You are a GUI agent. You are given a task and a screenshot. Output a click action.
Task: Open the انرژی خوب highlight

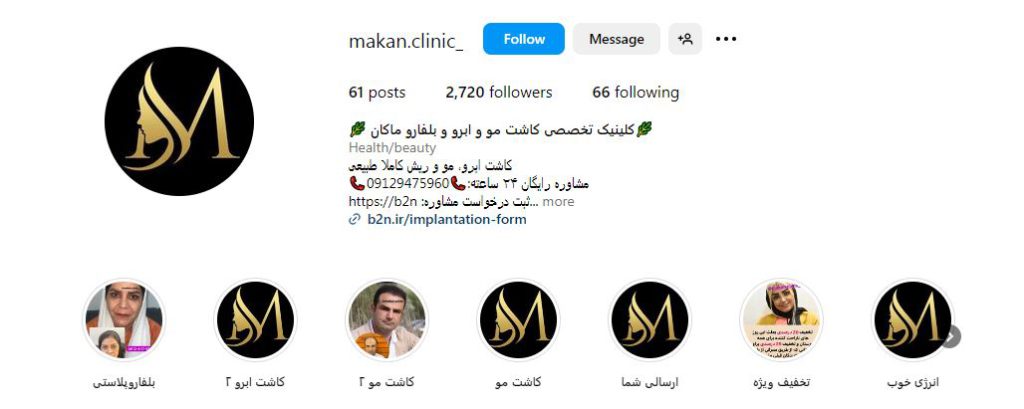point(912,320)
